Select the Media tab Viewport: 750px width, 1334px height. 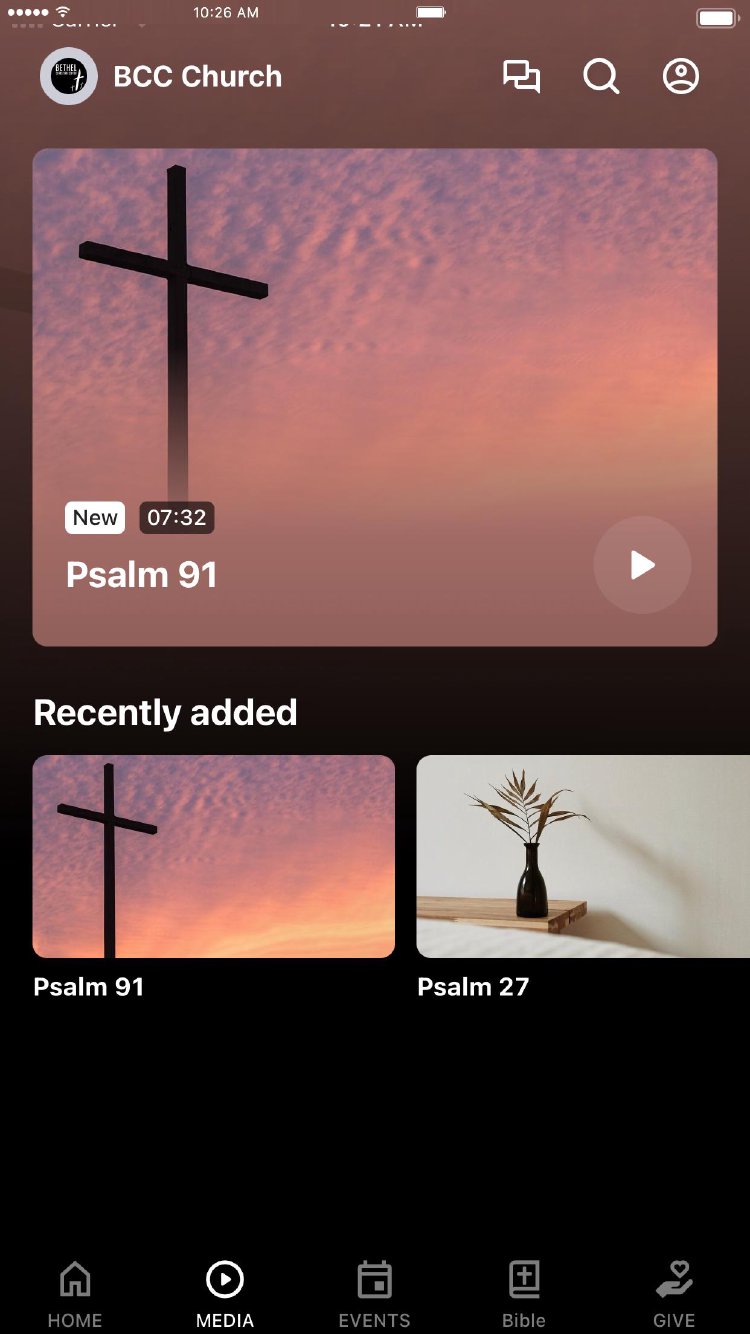click(x=225, y=1293)
